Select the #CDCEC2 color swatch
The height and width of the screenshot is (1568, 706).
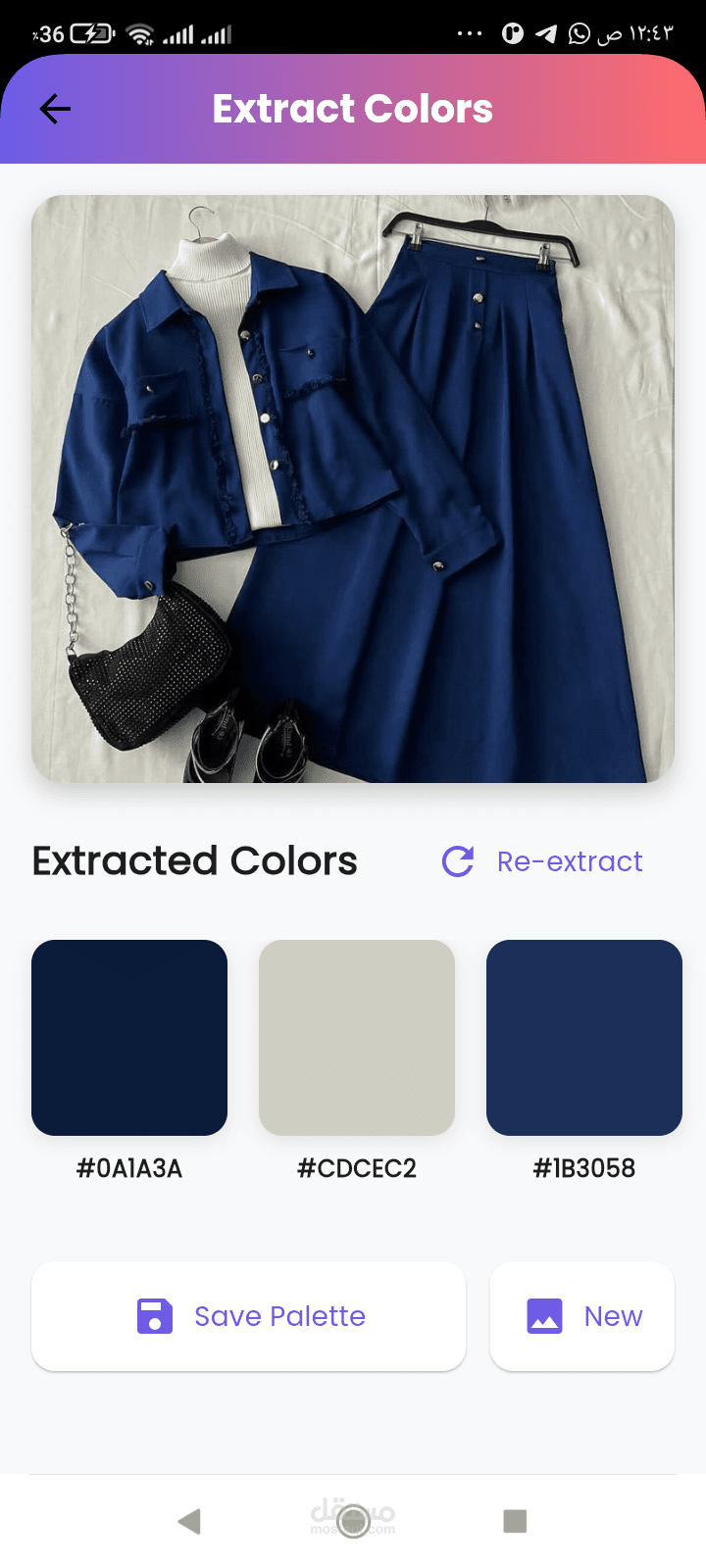(x=357, y=1038)
